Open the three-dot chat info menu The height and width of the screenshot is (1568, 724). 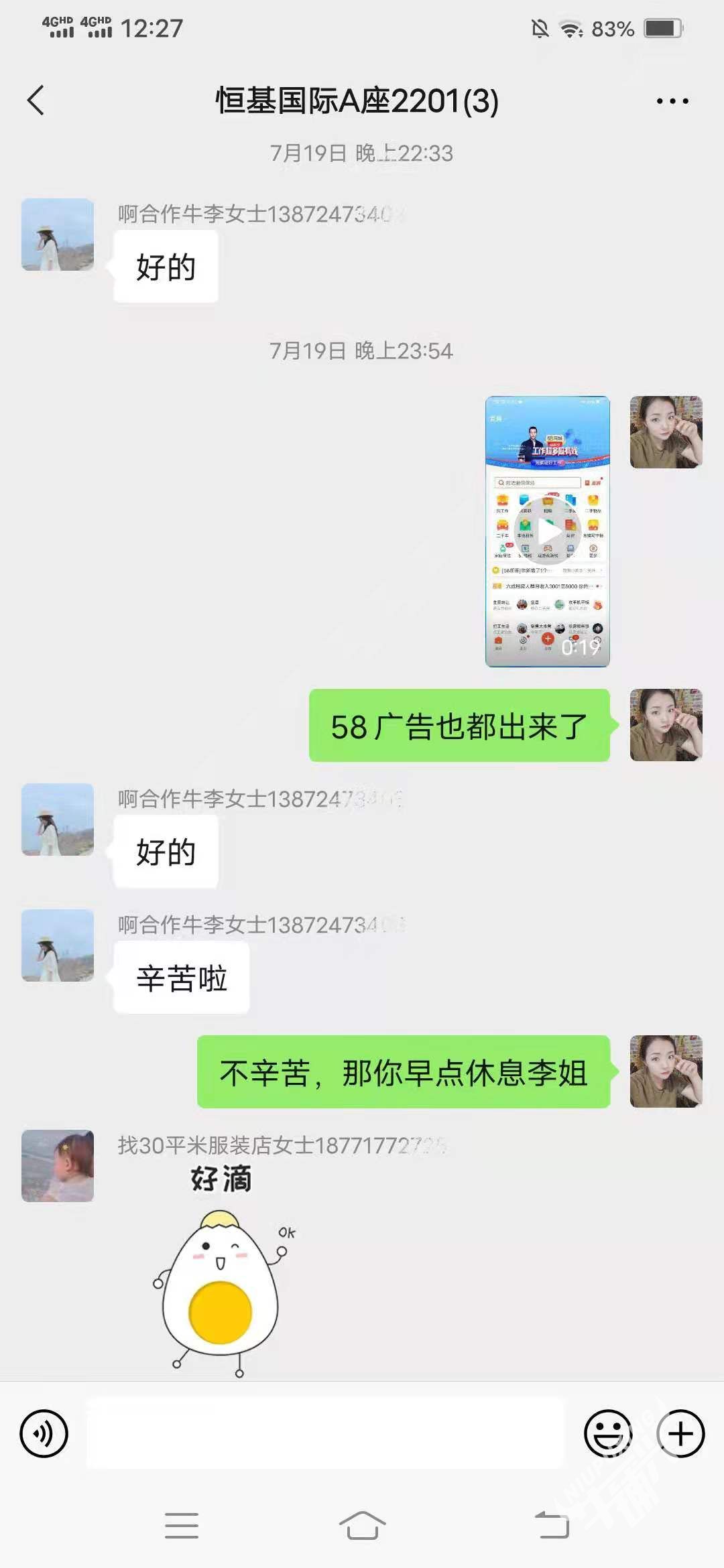pyautogui.click(x=672, y=101)
